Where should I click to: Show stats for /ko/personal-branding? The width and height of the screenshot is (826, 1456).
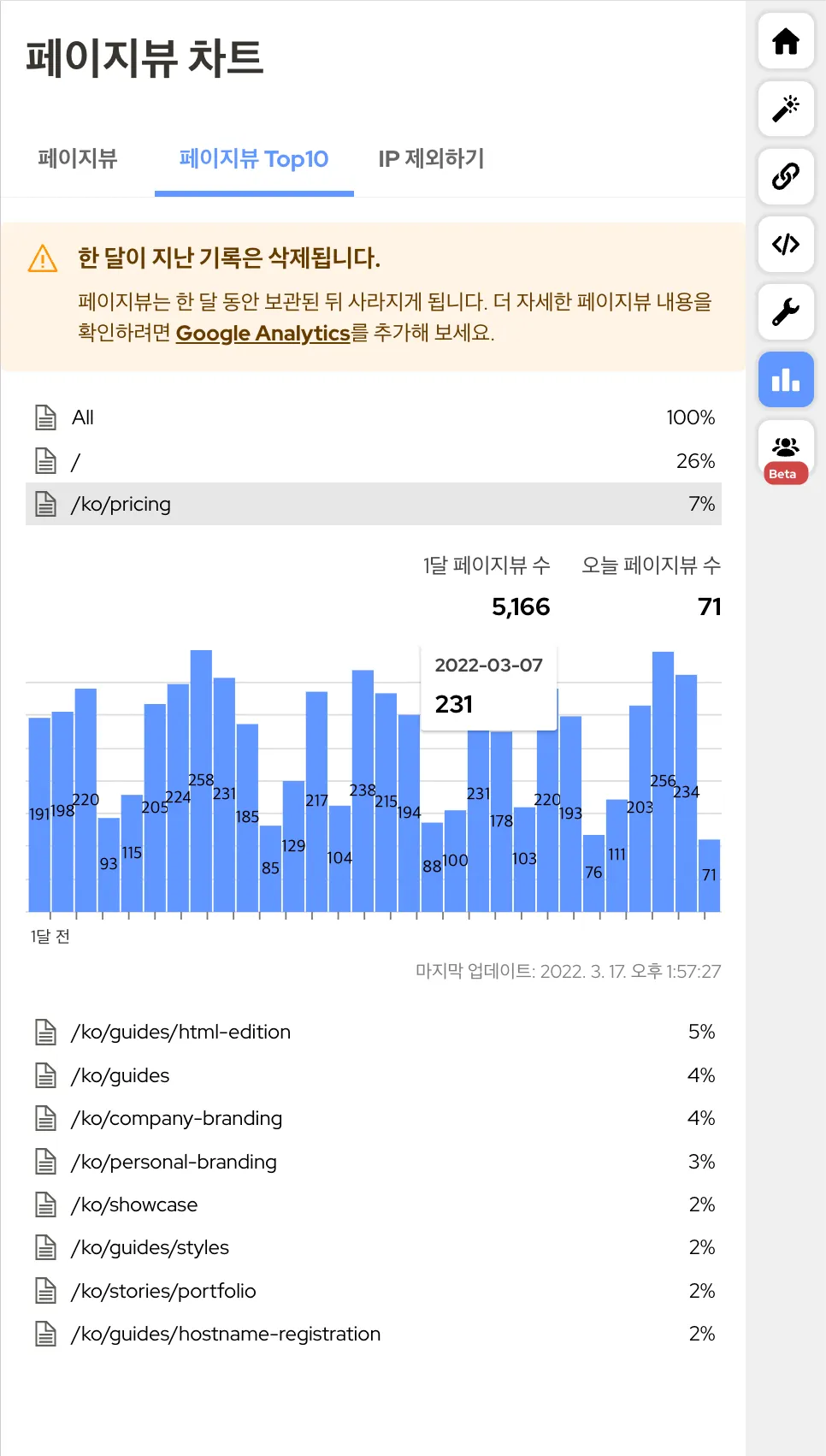pyautogui.click(x=373, y=1162)
